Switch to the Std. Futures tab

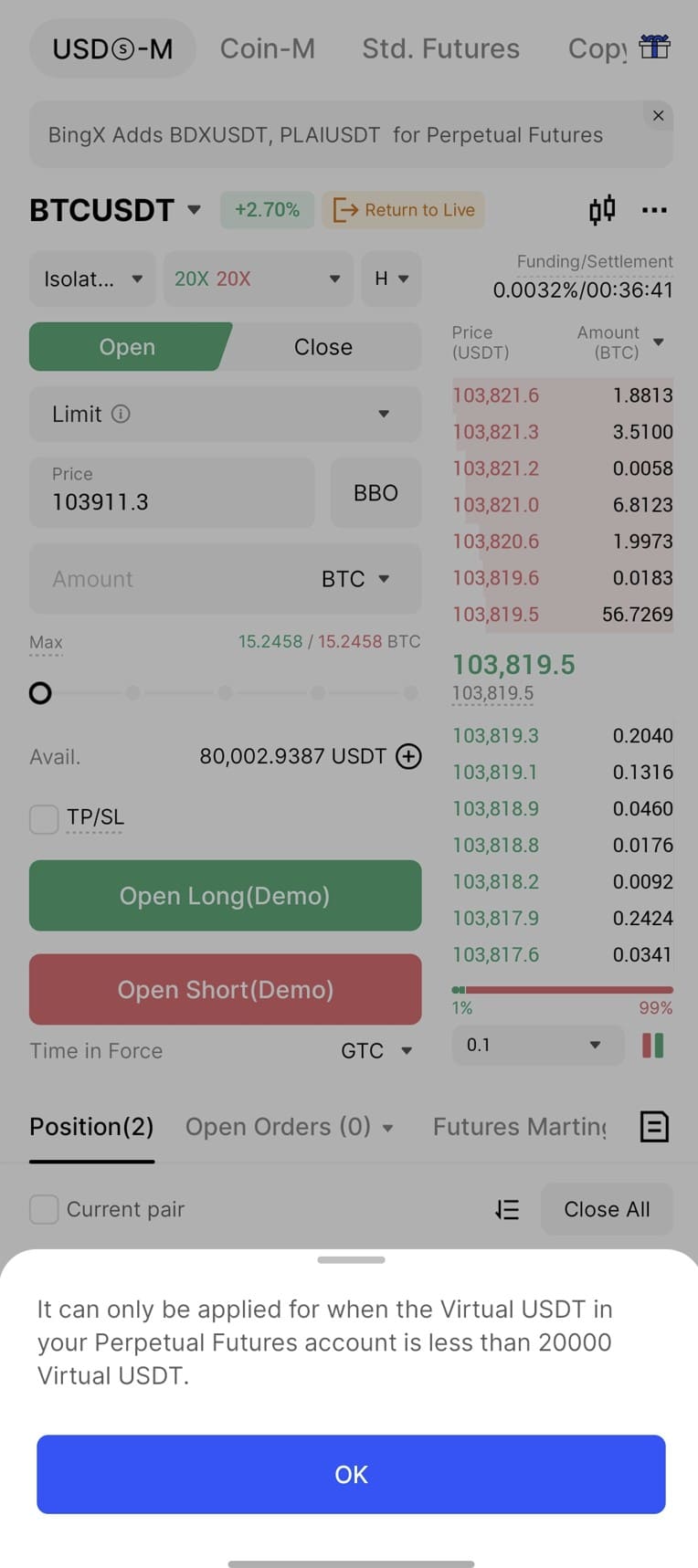[x=440, y=48]
